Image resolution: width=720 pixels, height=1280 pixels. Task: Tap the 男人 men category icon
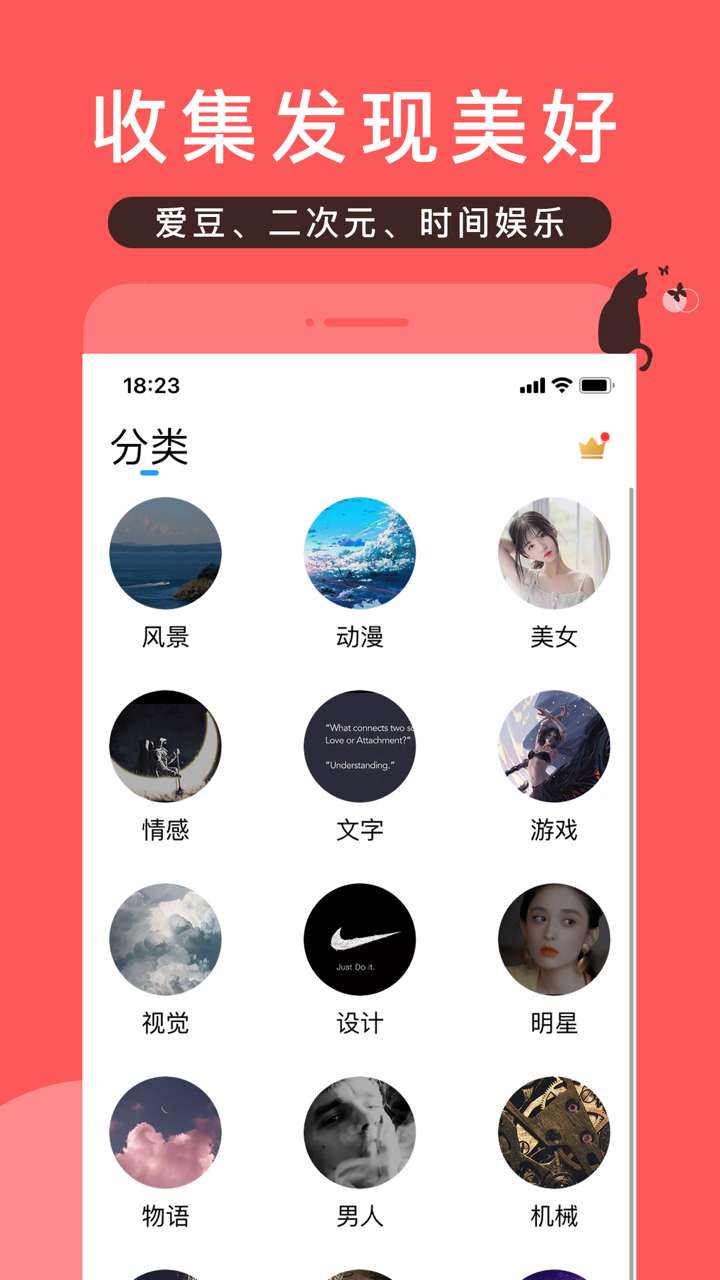[x=360, y=1130]
